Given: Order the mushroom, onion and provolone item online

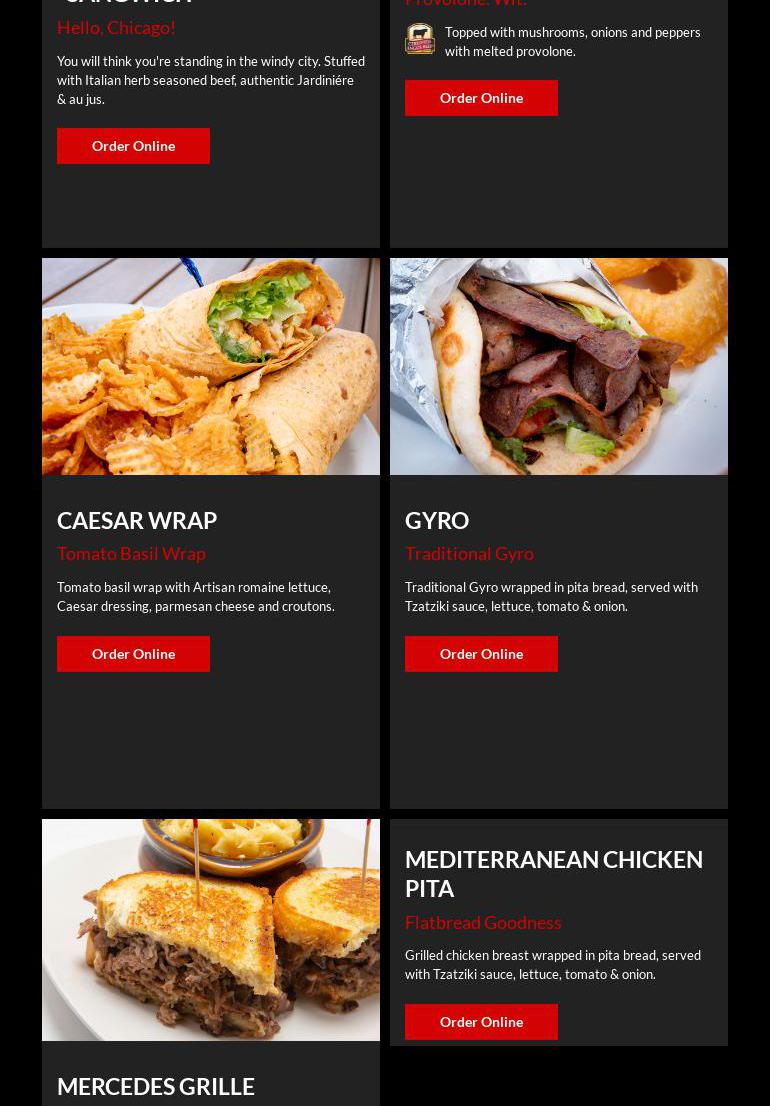Looking at the screenshot, I should (x=481, y=98).
